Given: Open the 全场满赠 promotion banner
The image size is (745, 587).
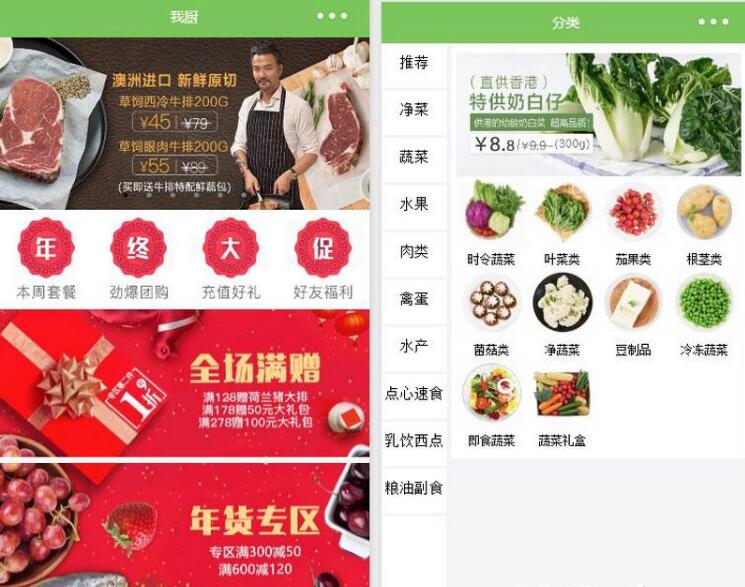Looking at the screenshot, I should click(184, 382).
